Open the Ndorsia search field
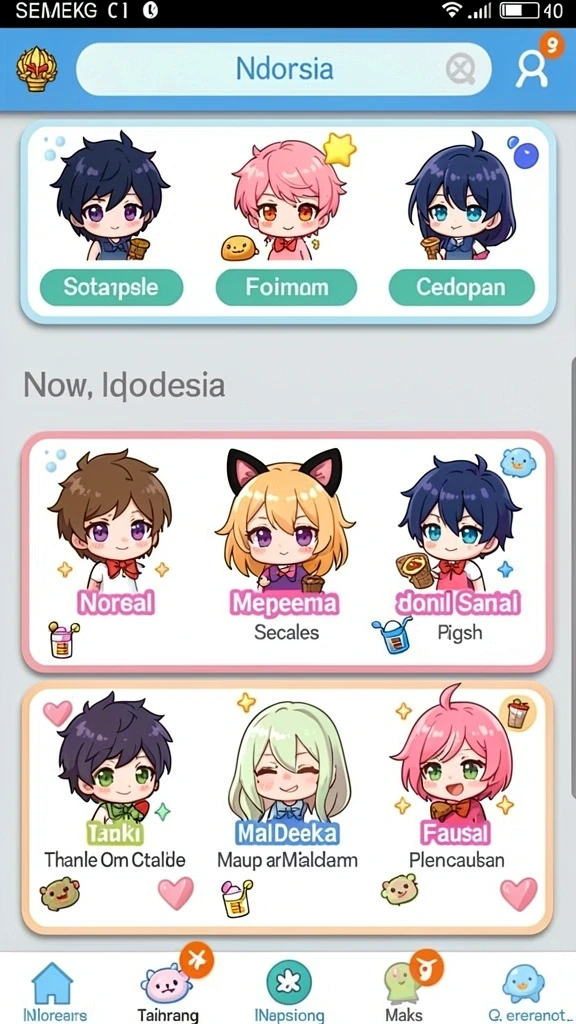The height and width of the screenshot is (1024, 576). click(283, 69)
